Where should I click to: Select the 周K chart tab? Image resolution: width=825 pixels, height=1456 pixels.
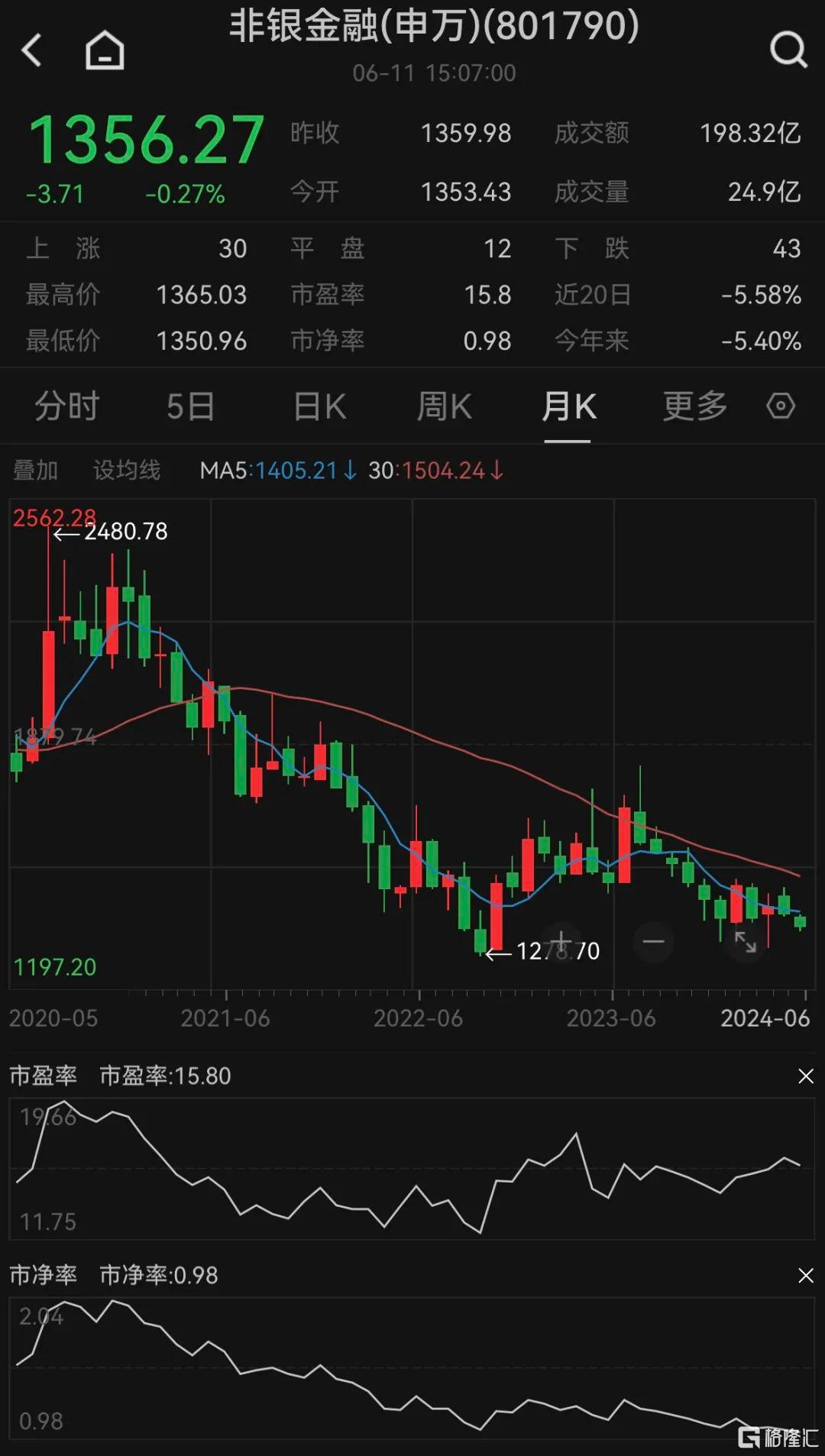click(x=445, y=406)
